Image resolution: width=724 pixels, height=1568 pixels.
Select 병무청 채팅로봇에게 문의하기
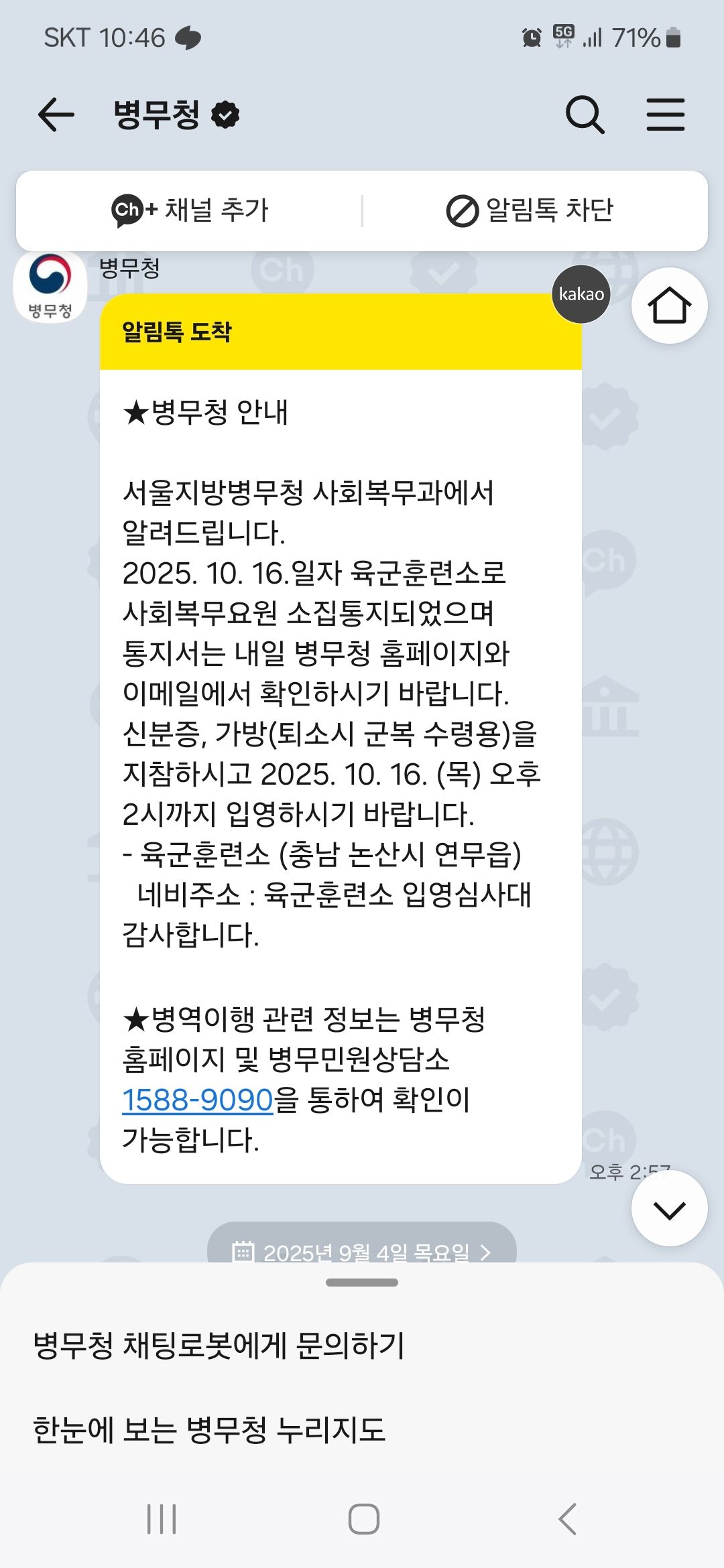tap(219, 1346)
